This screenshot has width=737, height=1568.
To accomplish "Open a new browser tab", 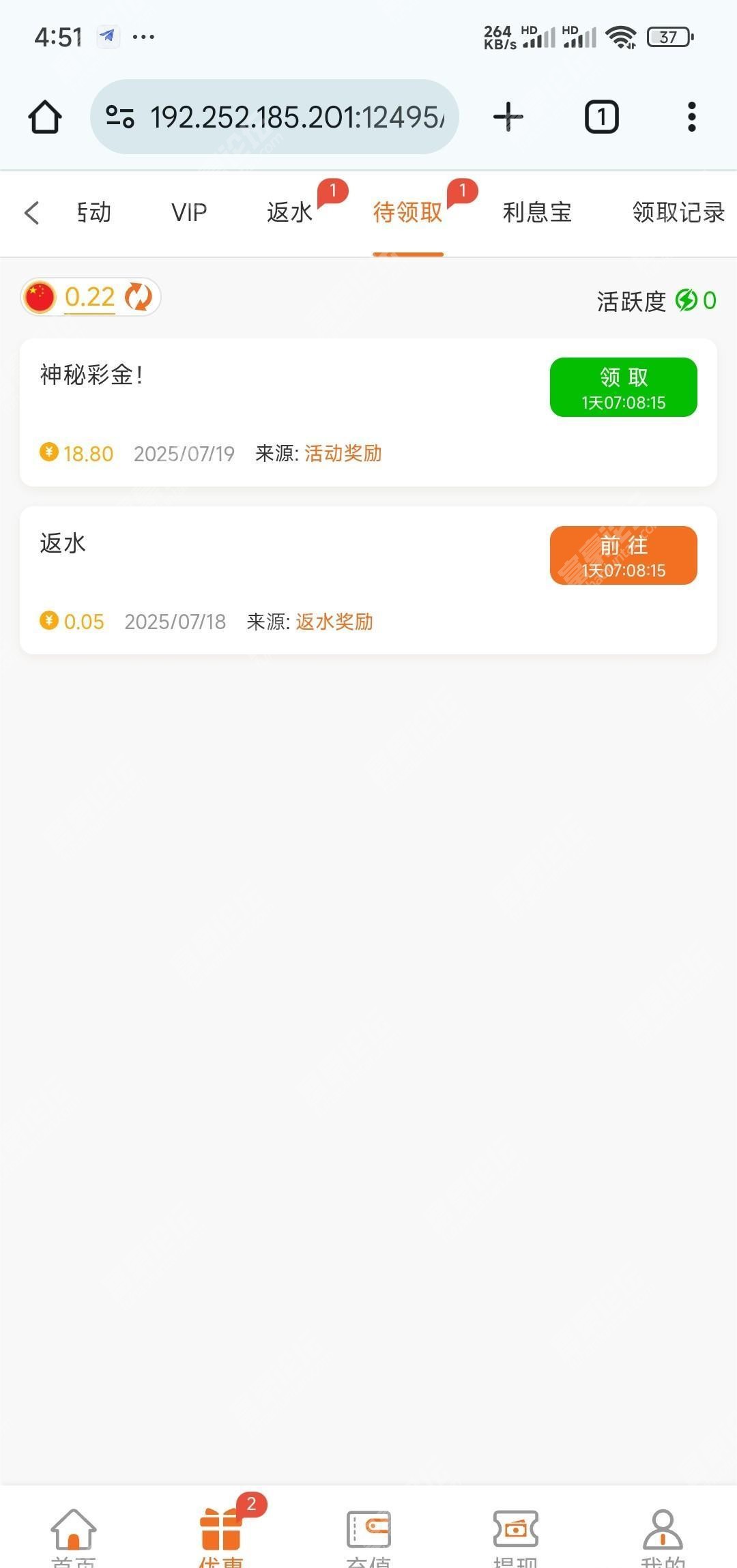I will [508, 117].
